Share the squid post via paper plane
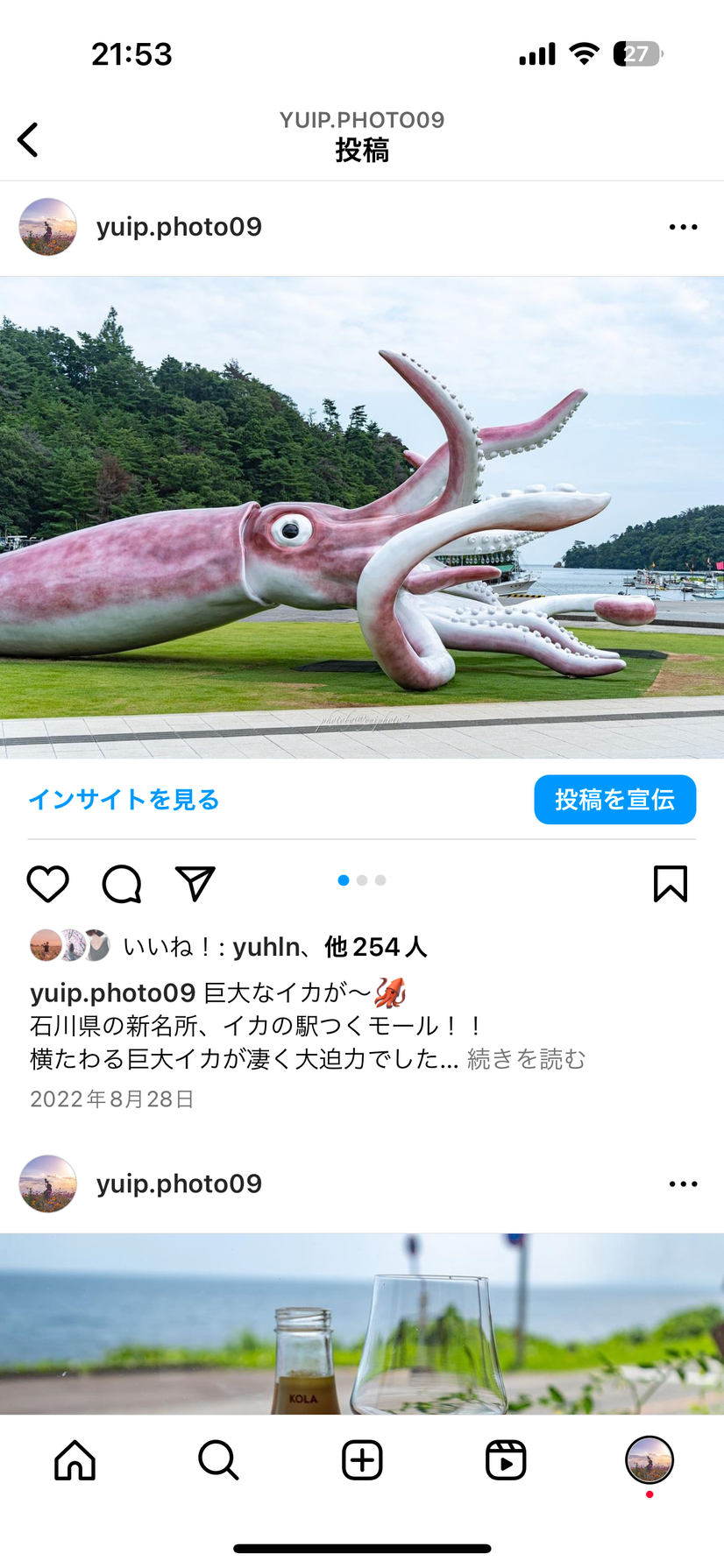Screen dimensions: 724x1568 [x=195, y=884]
